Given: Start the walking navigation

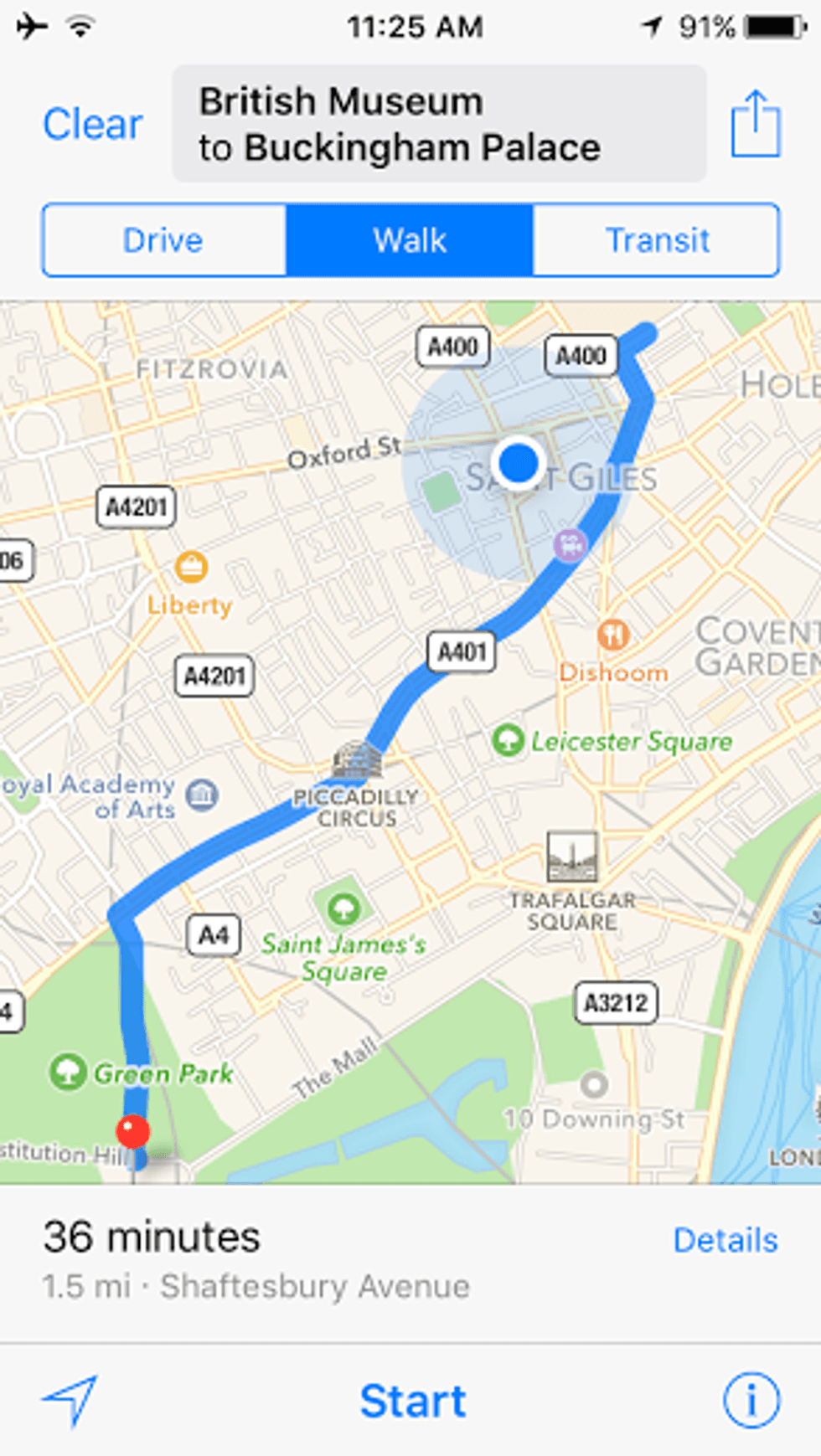Looking at the screenshot, I should coord(412,1401).
